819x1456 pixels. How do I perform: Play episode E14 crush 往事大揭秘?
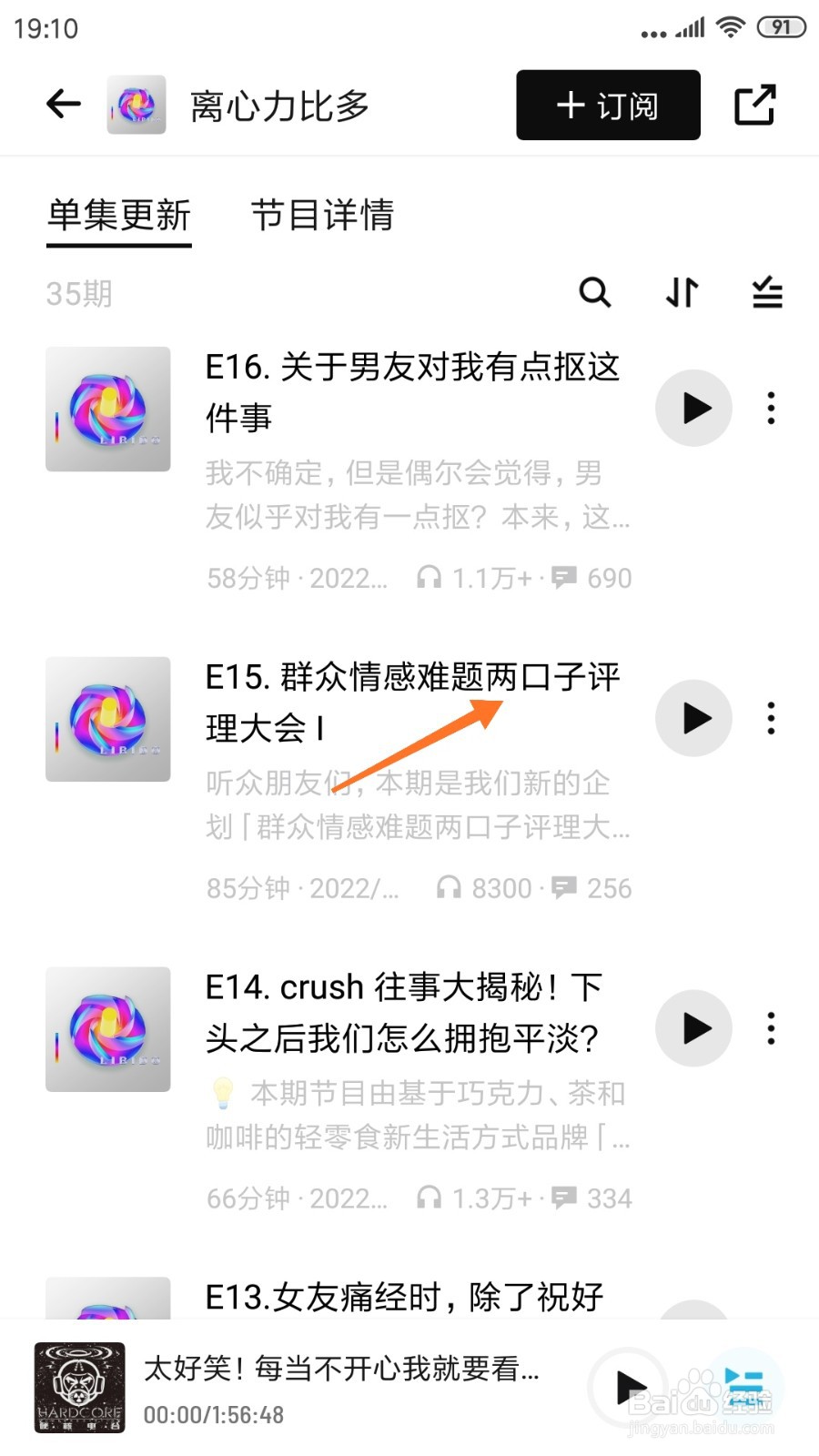pyautogui.click(x=693, y=1028)
